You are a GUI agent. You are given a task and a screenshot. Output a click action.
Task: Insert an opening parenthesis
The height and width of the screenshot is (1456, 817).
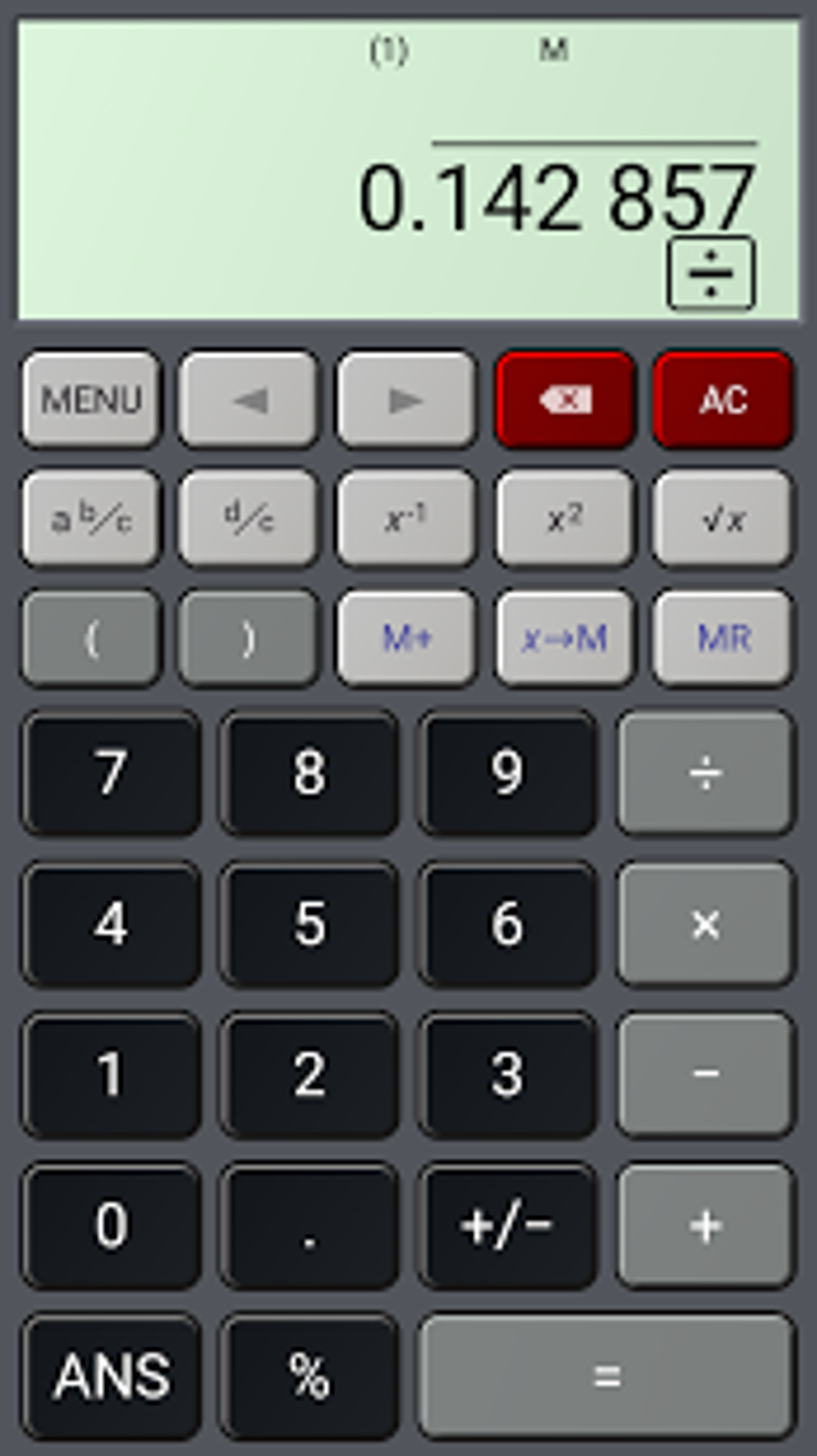tap(91, 639)
